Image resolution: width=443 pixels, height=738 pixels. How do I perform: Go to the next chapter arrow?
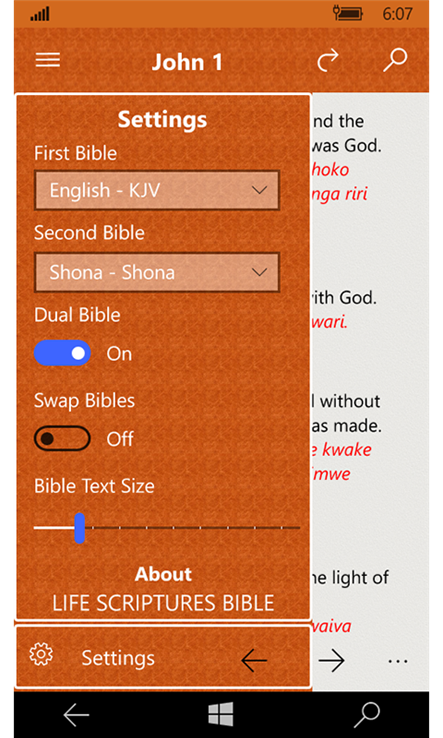[331, 661]
